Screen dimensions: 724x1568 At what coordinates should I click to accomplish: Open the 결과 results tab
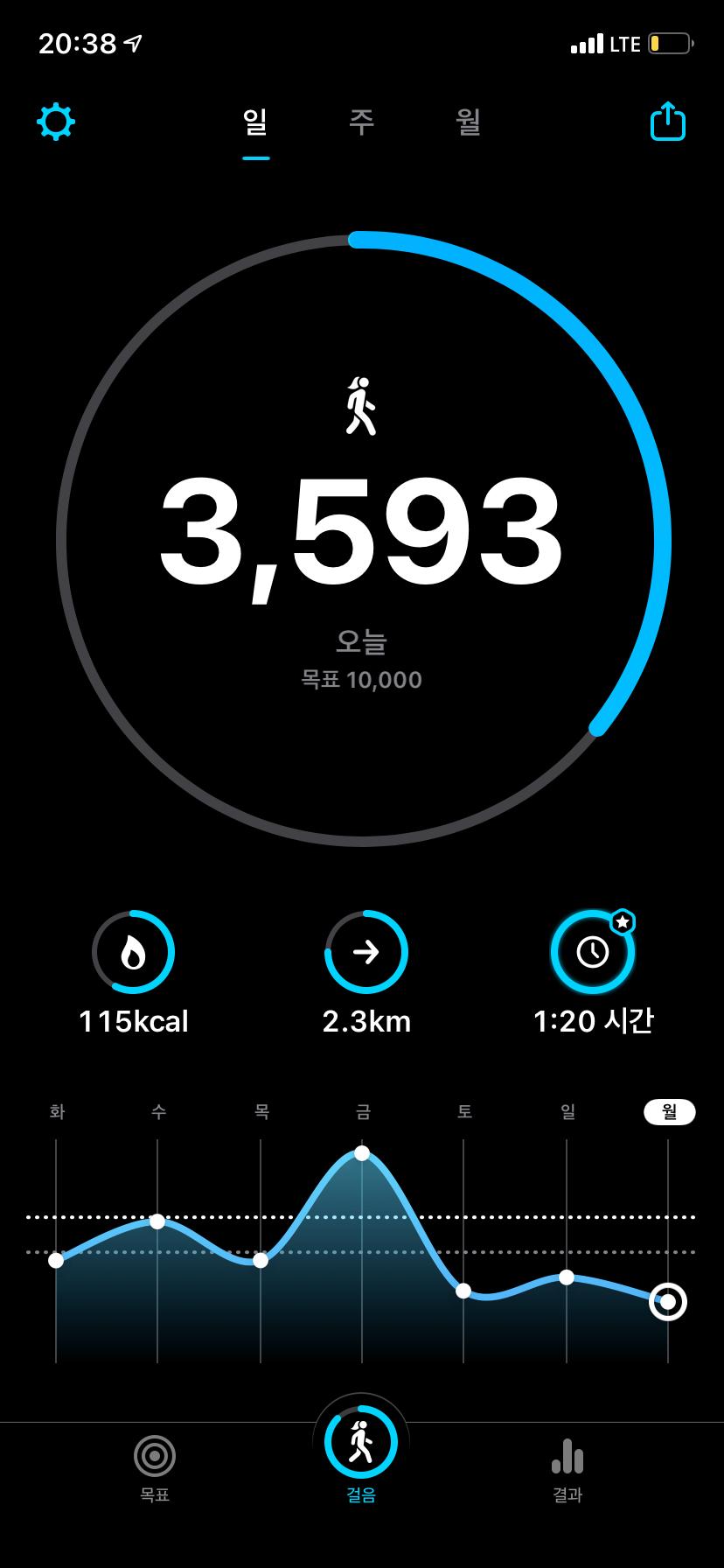567,1466
